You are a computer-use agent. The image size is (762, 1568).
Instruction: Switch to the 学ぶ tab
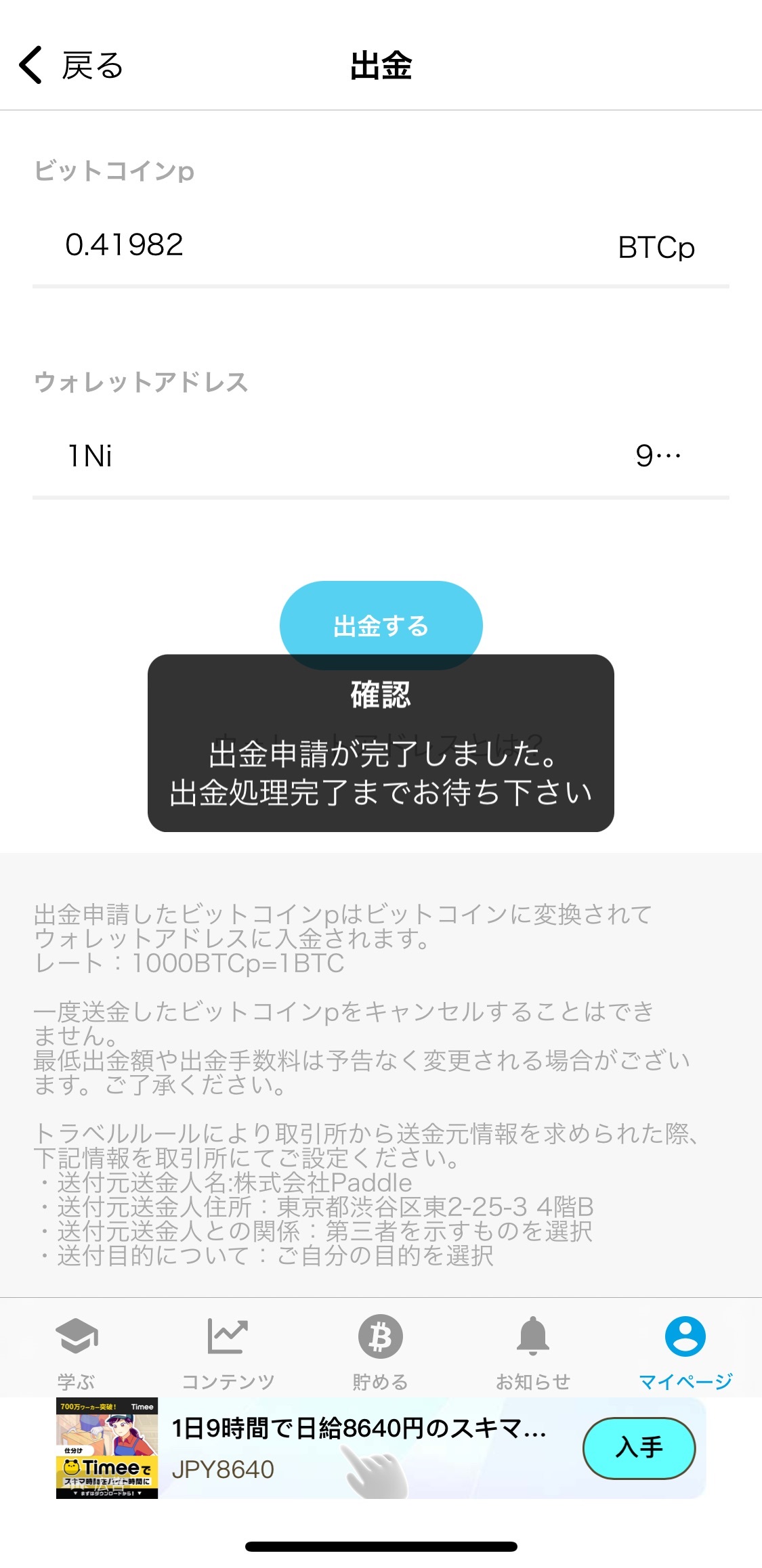click(x=77, y=1351)
